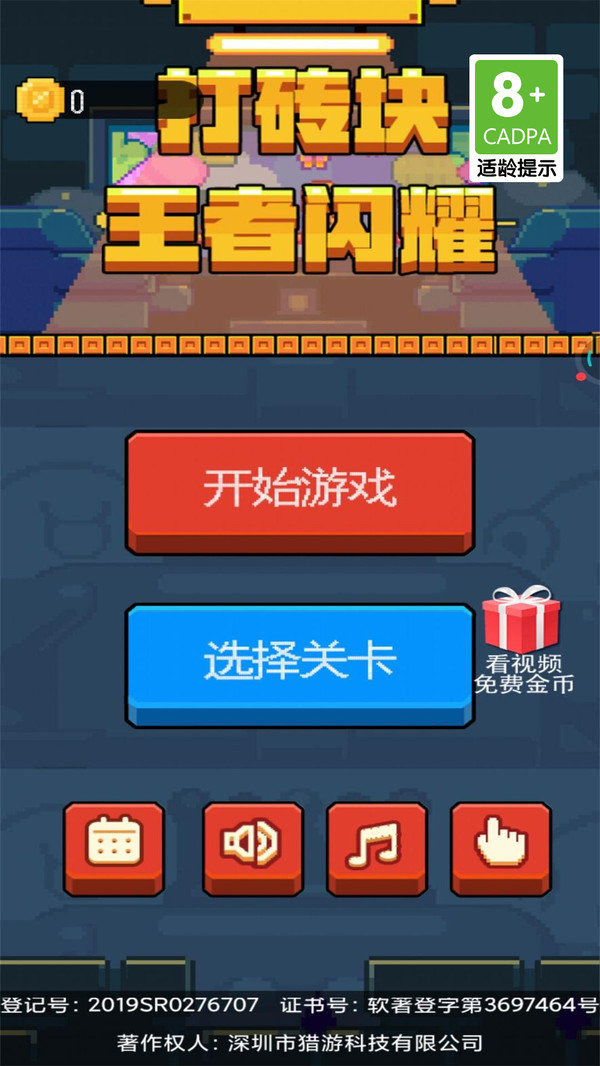Open level selection 选择关卡
Viewport: 600px width, 1066px height.
tap(299, 663)
